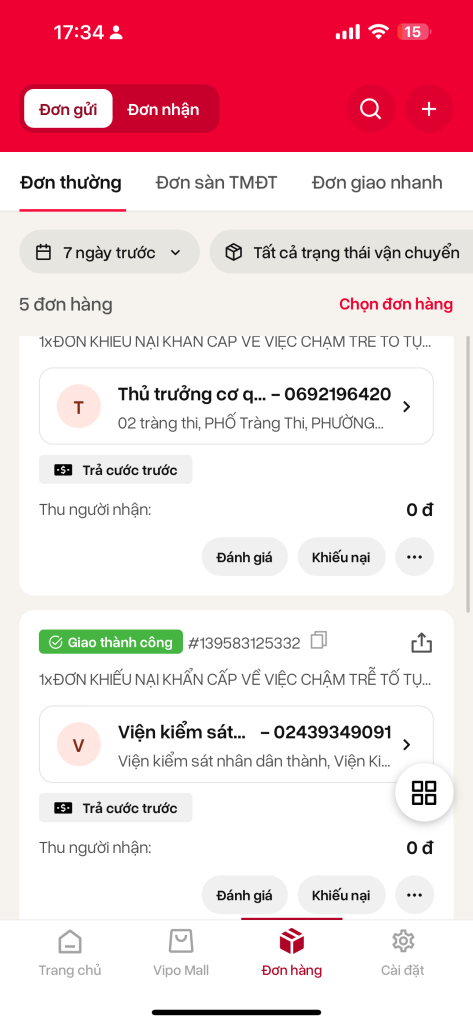The height and width of the screenshot is (1024, 473).
Task: Open the Cài đặt tab
Action: [403, 954]
